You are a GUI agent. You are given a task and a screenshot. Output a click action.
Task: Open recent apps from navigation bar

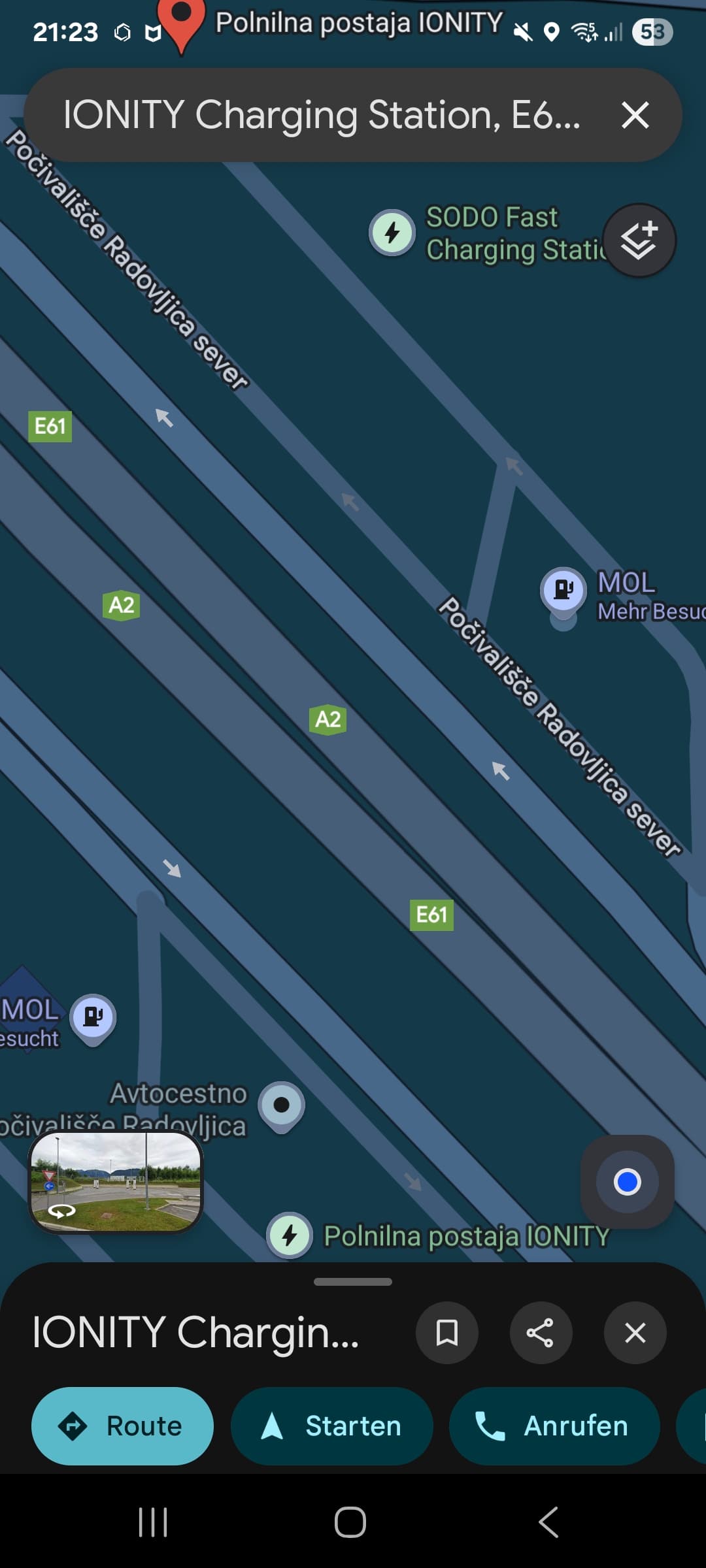coord(154,1522)
